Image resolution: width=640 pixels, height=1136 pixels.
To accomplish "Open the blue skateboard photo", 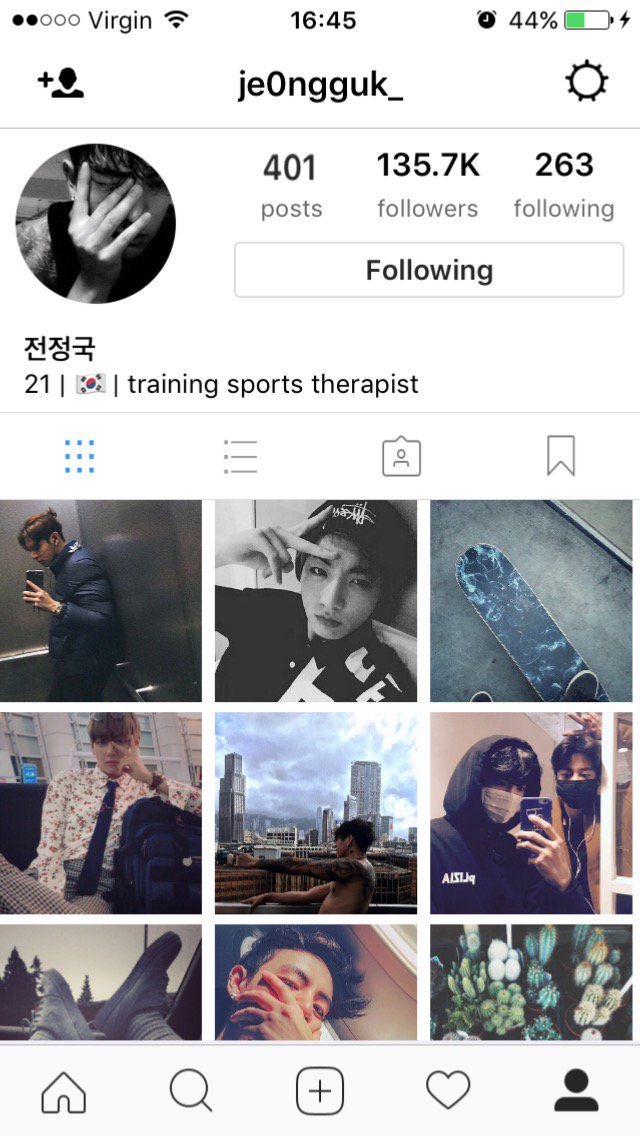I will pyautogui.click(x=531, y=601).
